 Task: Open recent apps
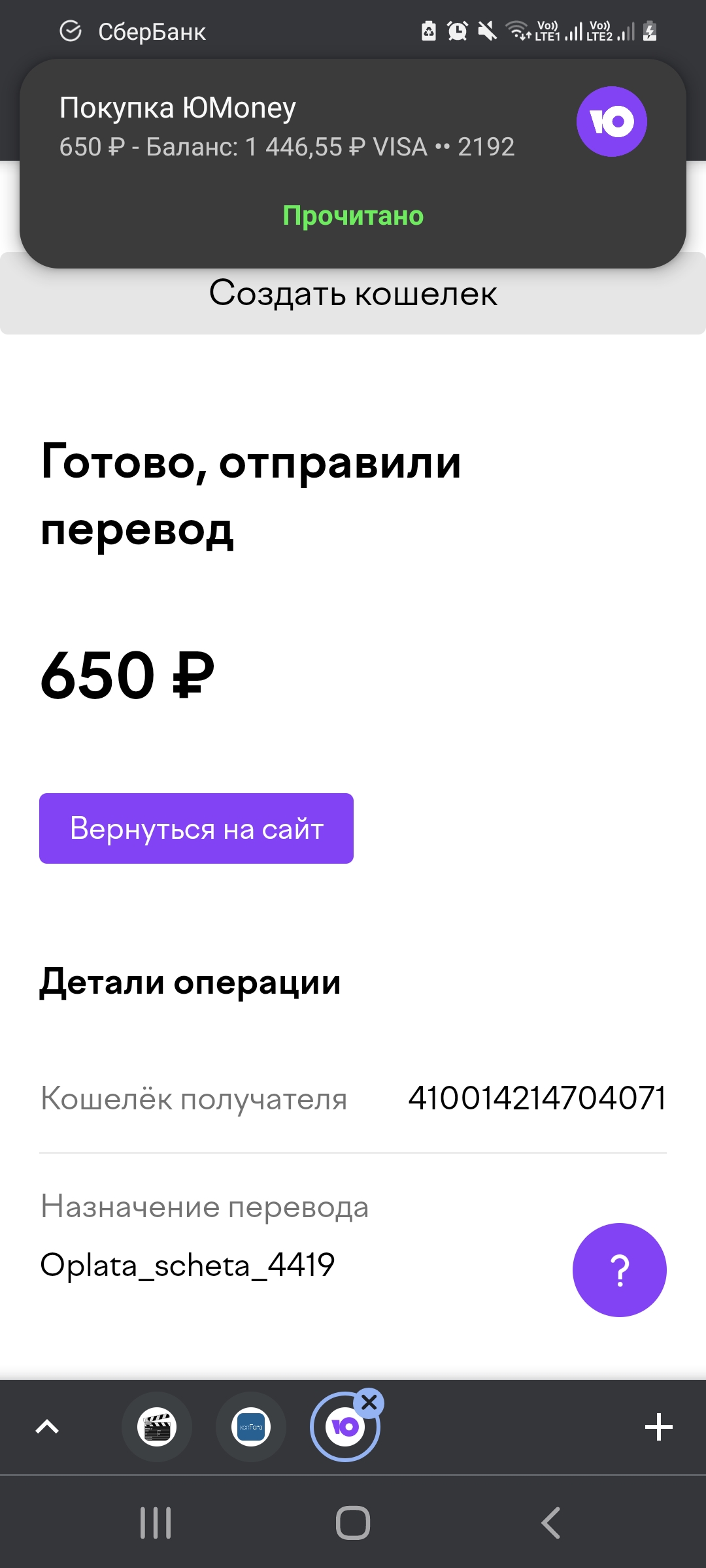156,1523
